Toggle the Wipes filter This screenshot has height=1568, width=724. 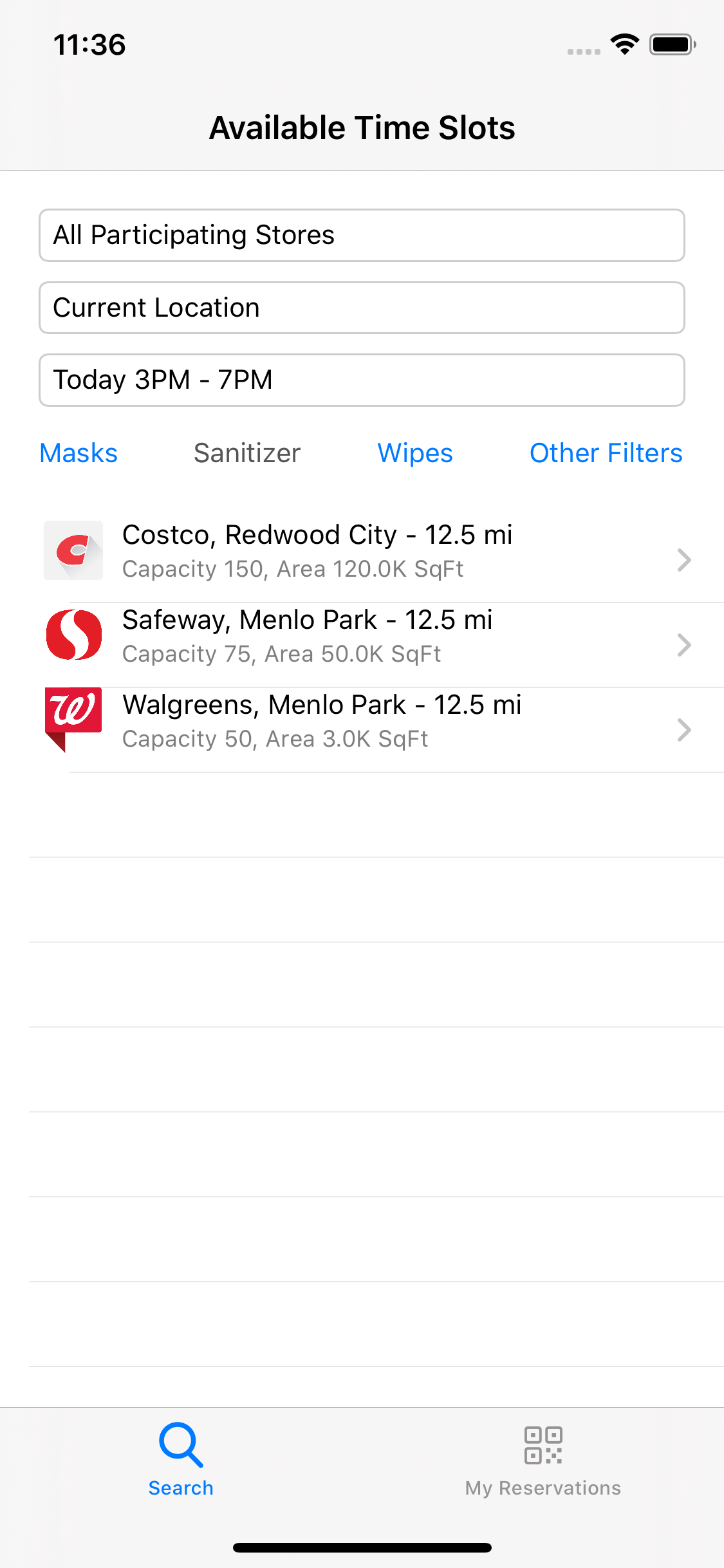click(x=415, y=453)
